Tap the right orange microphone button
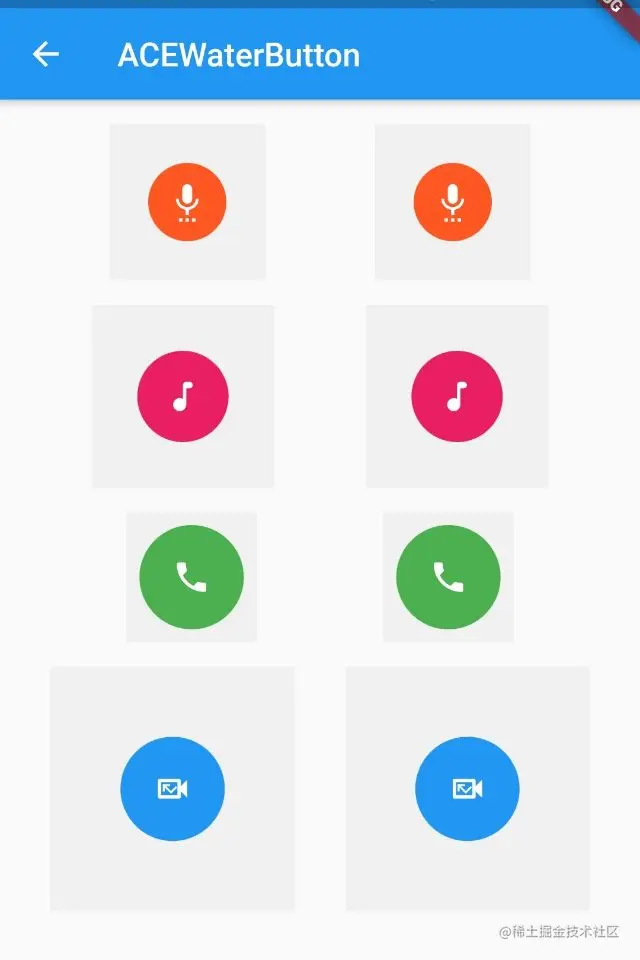640x960 pixels. pyautogui.click(x=453, y=202)
